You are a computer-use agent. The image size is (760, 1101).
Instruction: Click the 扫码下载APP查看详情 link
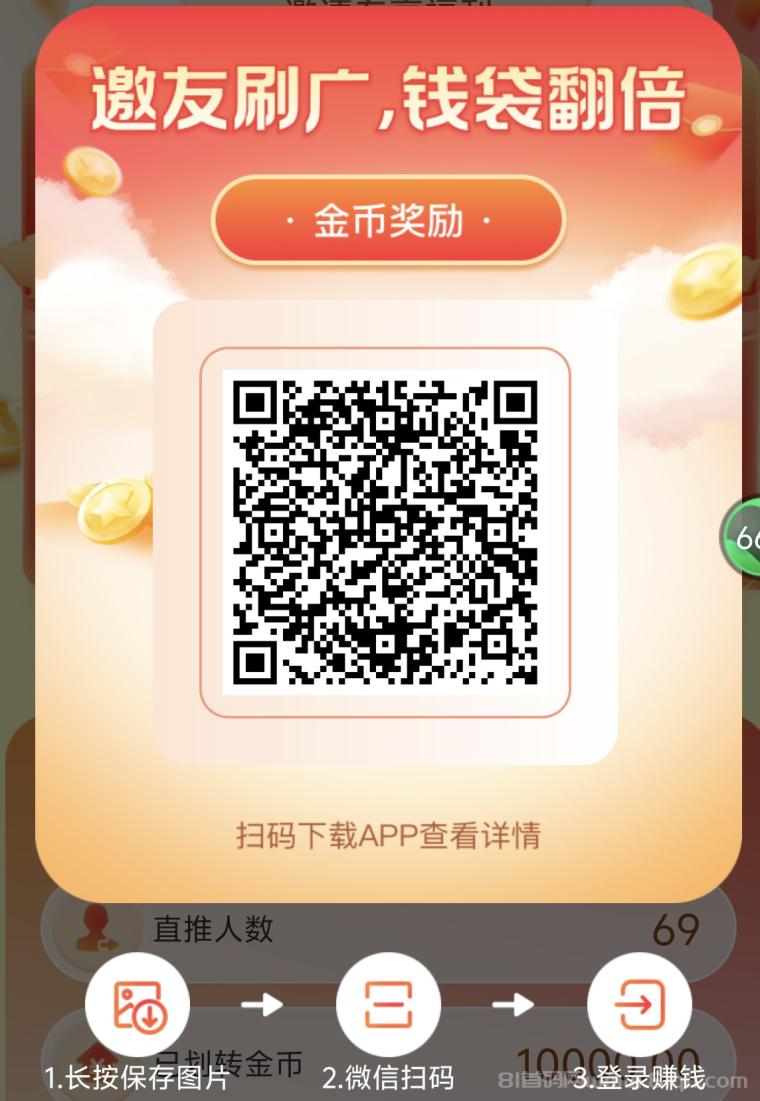pyautogui.click(x=385, y=836)
